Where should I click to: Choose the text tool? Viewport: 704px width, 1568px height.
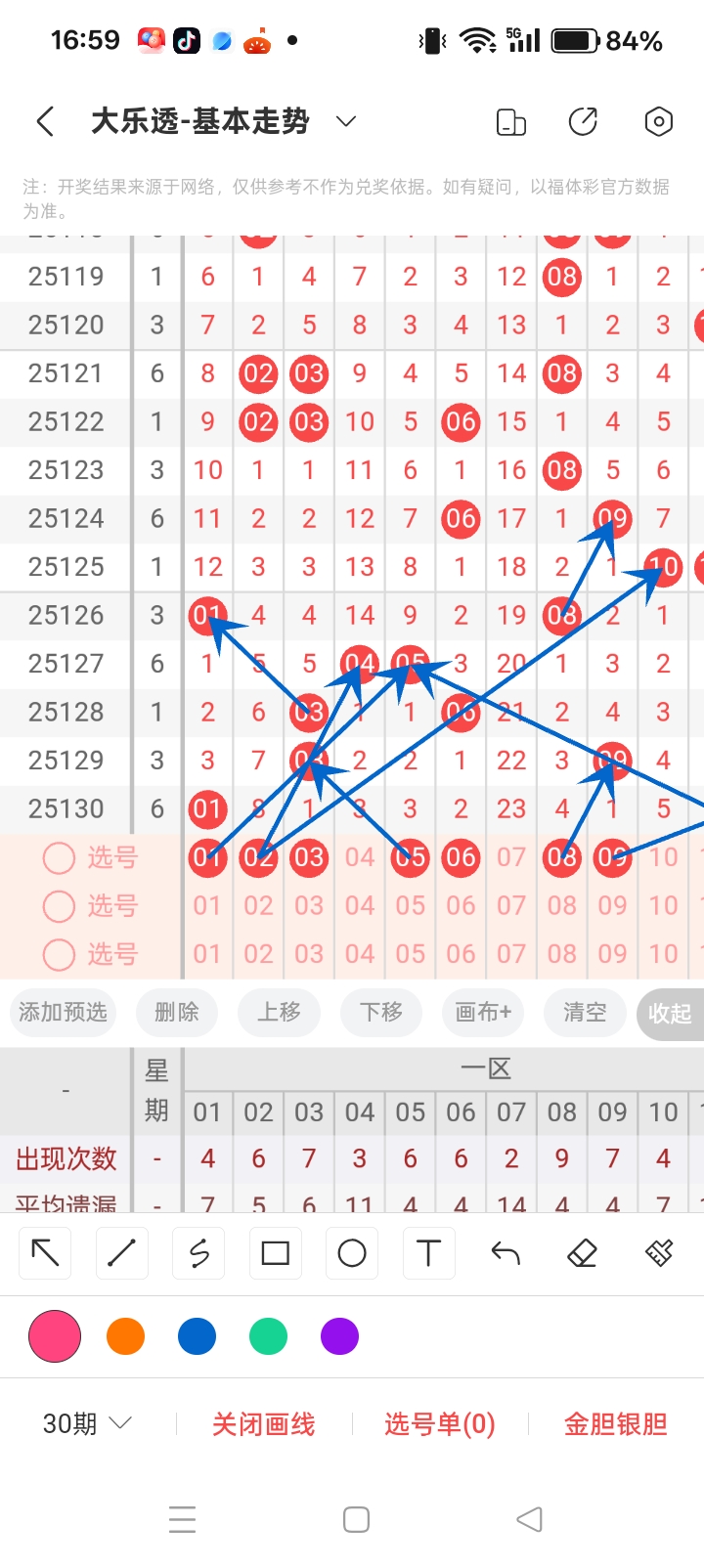[428, 1252]
